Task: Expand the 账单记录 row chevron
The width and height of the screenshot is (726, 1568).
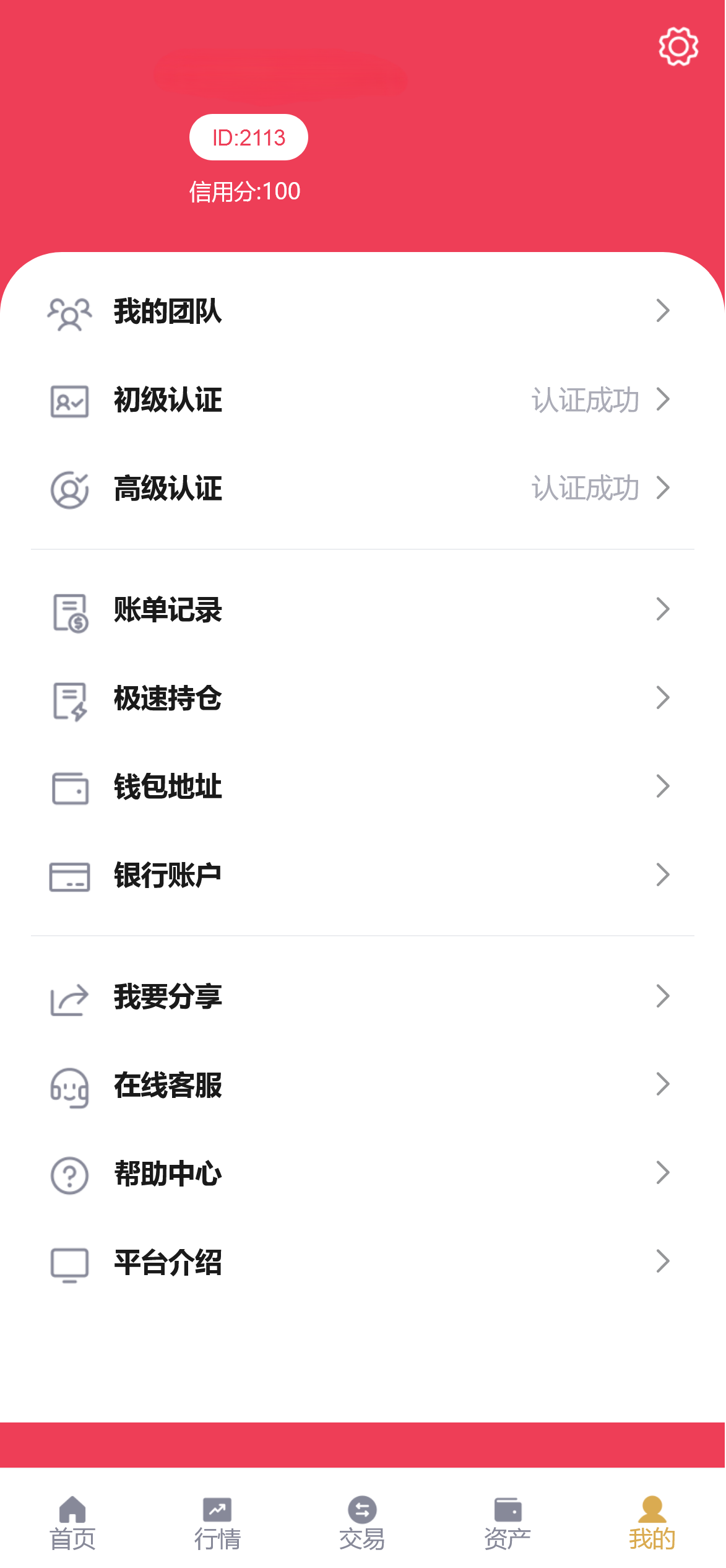Action: point(663,610)
